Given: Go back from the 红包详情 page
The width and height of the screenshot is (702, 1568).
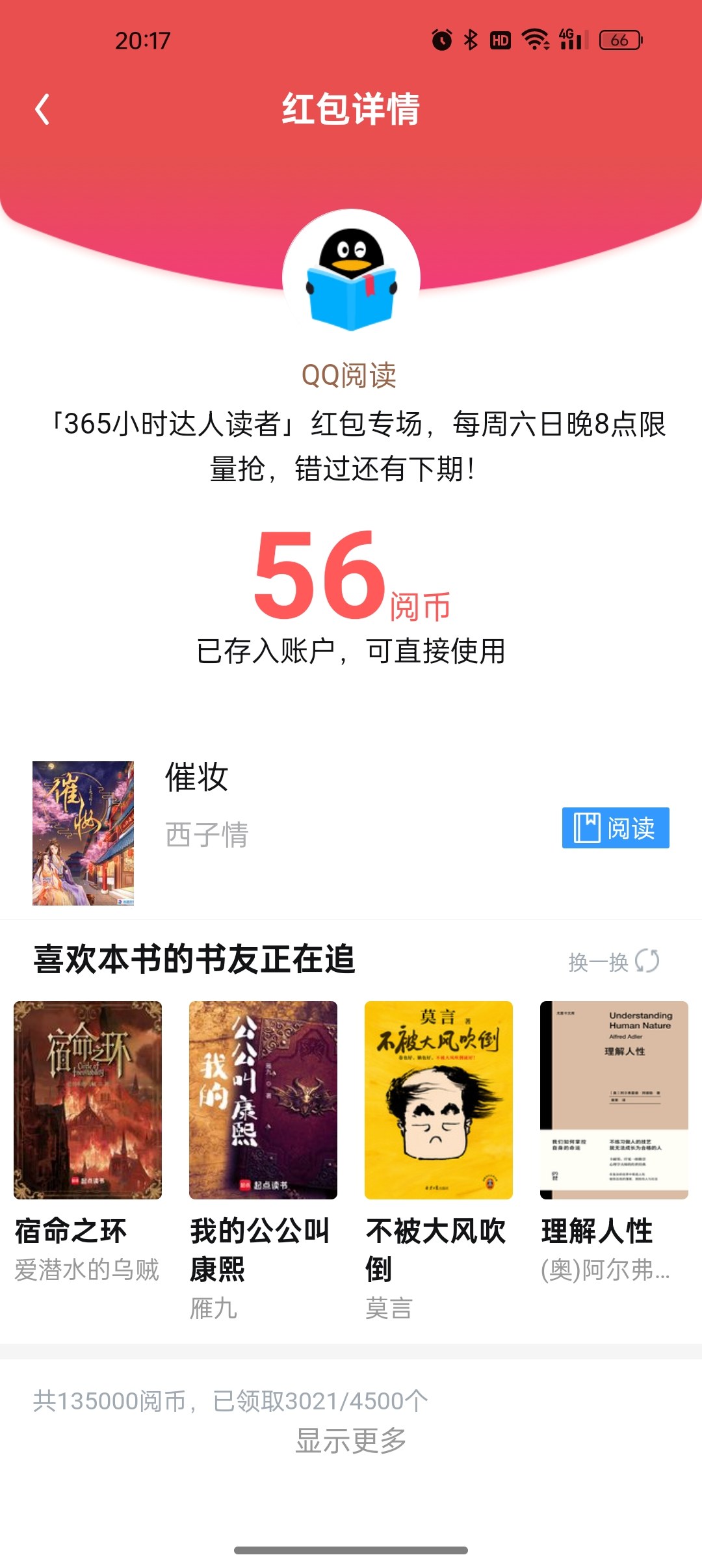Looking at the screenshot, I should 42,109.
